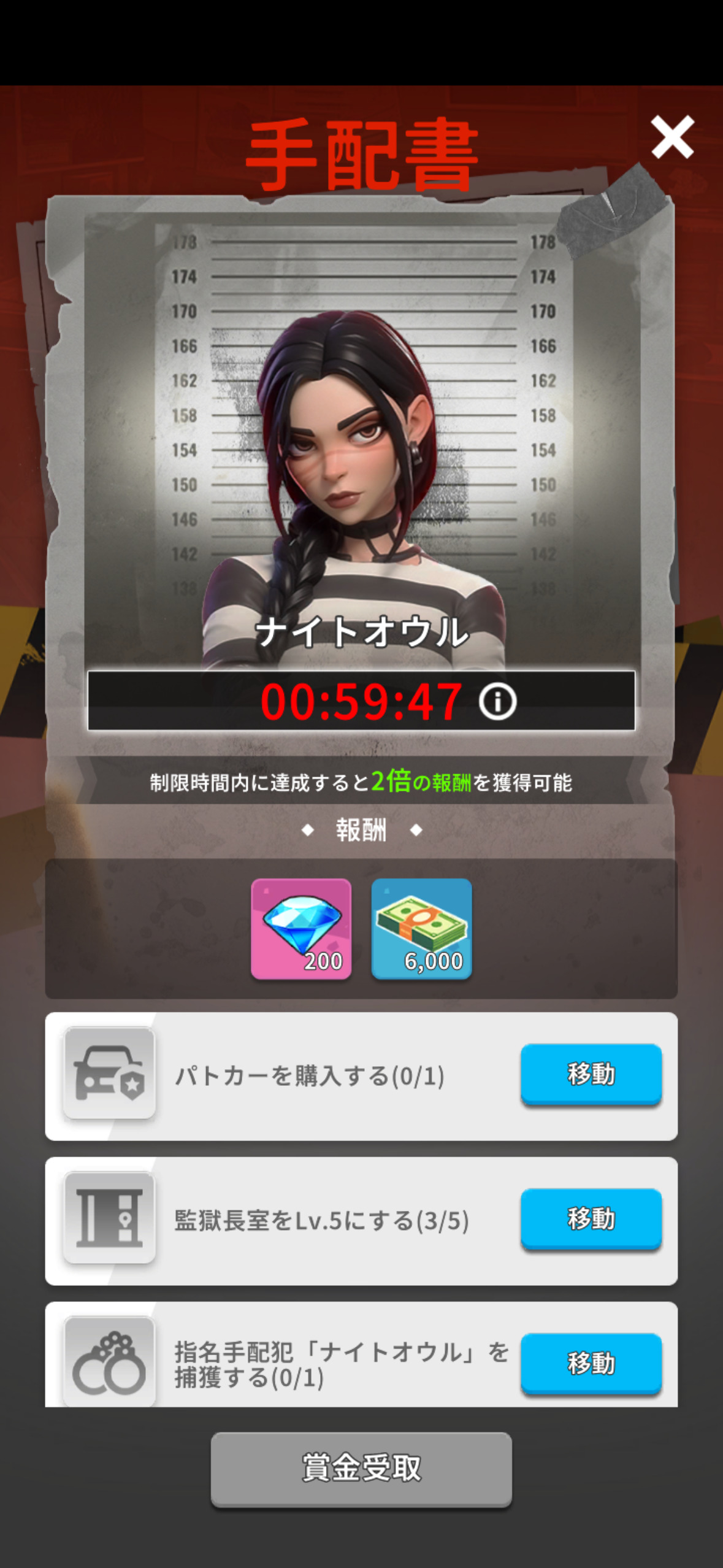This screenshot has height=1568, width=723.
Task: View the 6,000 cash reward
Action: (x=421, y=929)
